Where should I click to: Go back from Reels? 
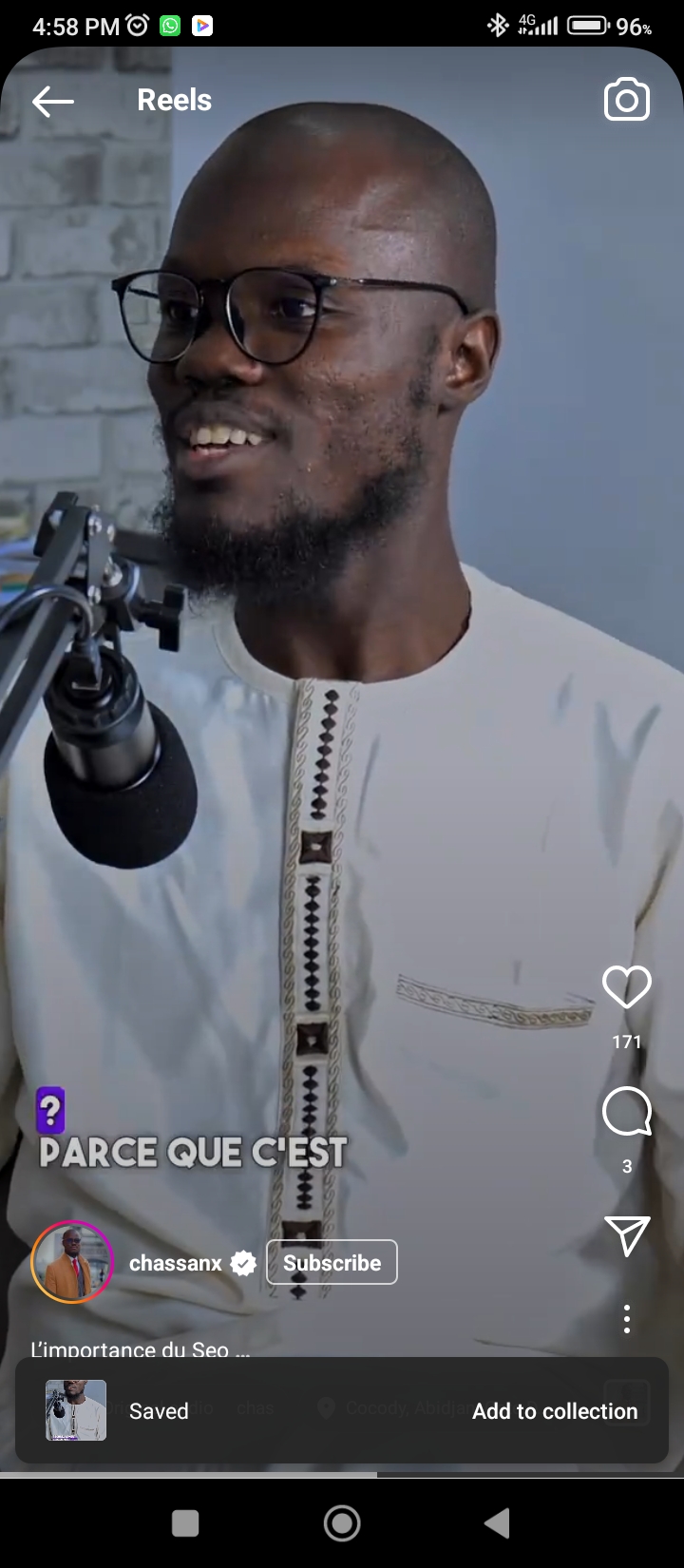pyautogui.click(x=52, y=101)
